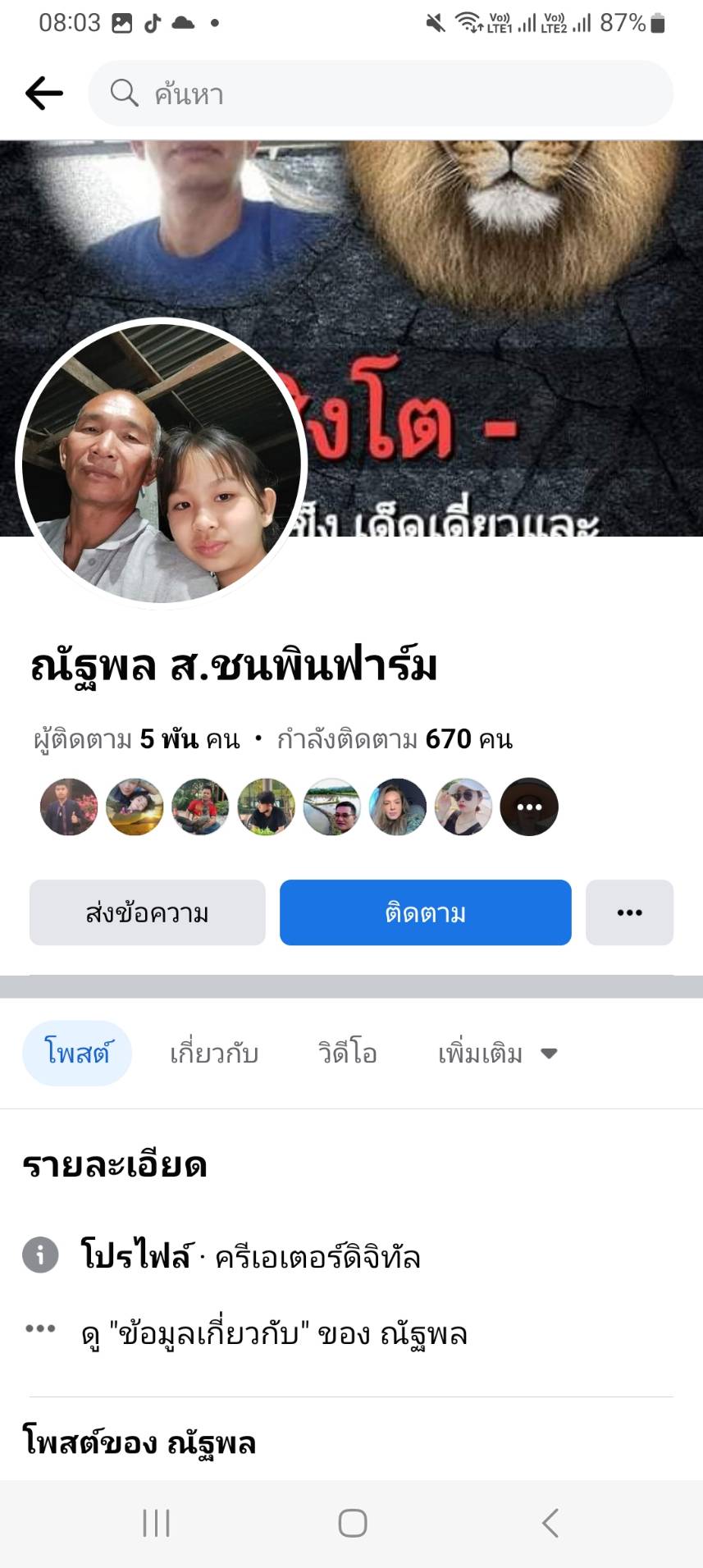Open ดู "ข้อมูลเกี่ยวกับ" ของ ณัฐพล row
This screenshot has width=703, height=1568.
[274, 1333]
